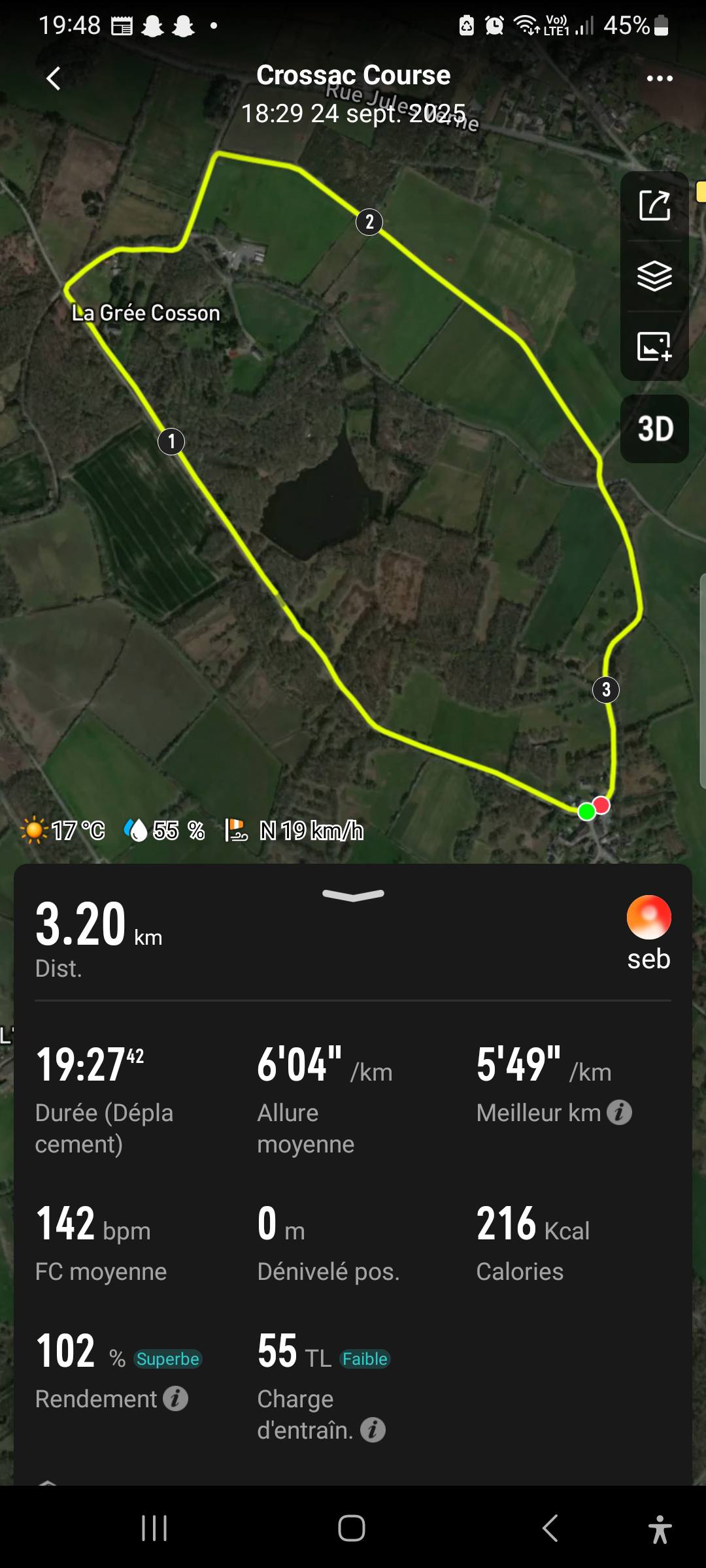This screenshot has height=1568, width=706.
Task: Go back using the top-left arrow
Action: (54, 78)
